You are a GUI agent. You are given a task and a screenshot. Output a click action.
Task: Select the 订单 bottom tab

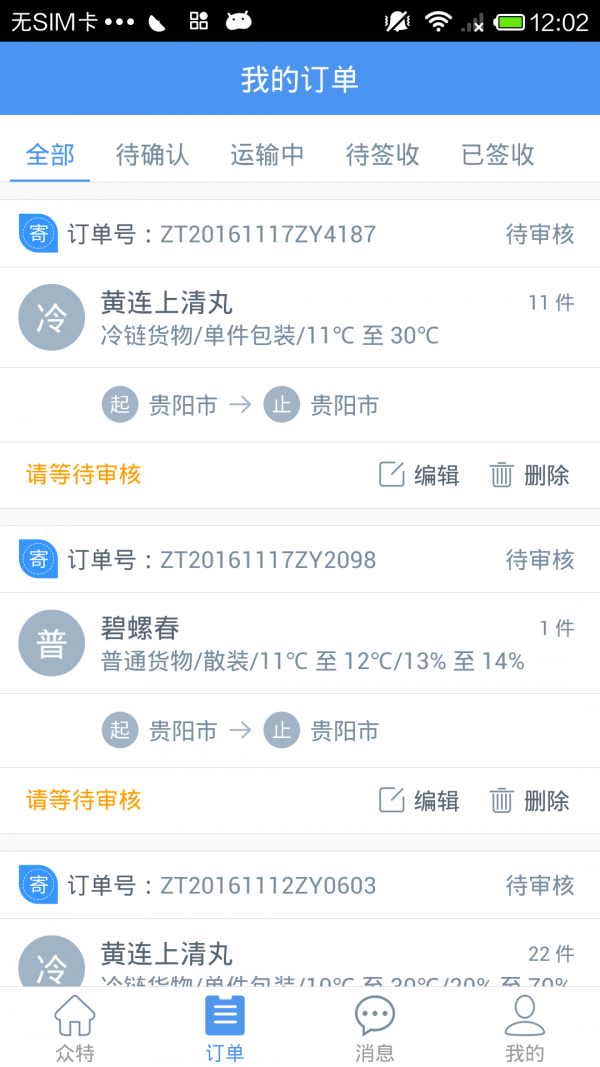click(225, 1028)
